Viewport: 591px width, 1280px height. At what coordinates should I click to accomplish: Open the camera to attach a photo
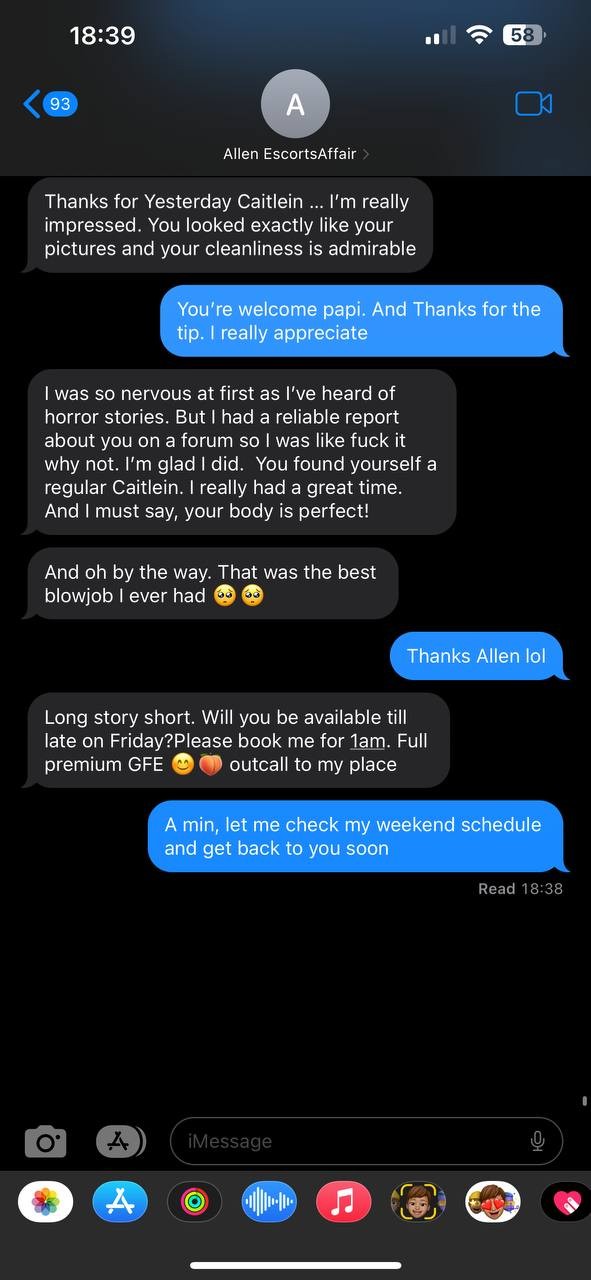click(45, 1141)
